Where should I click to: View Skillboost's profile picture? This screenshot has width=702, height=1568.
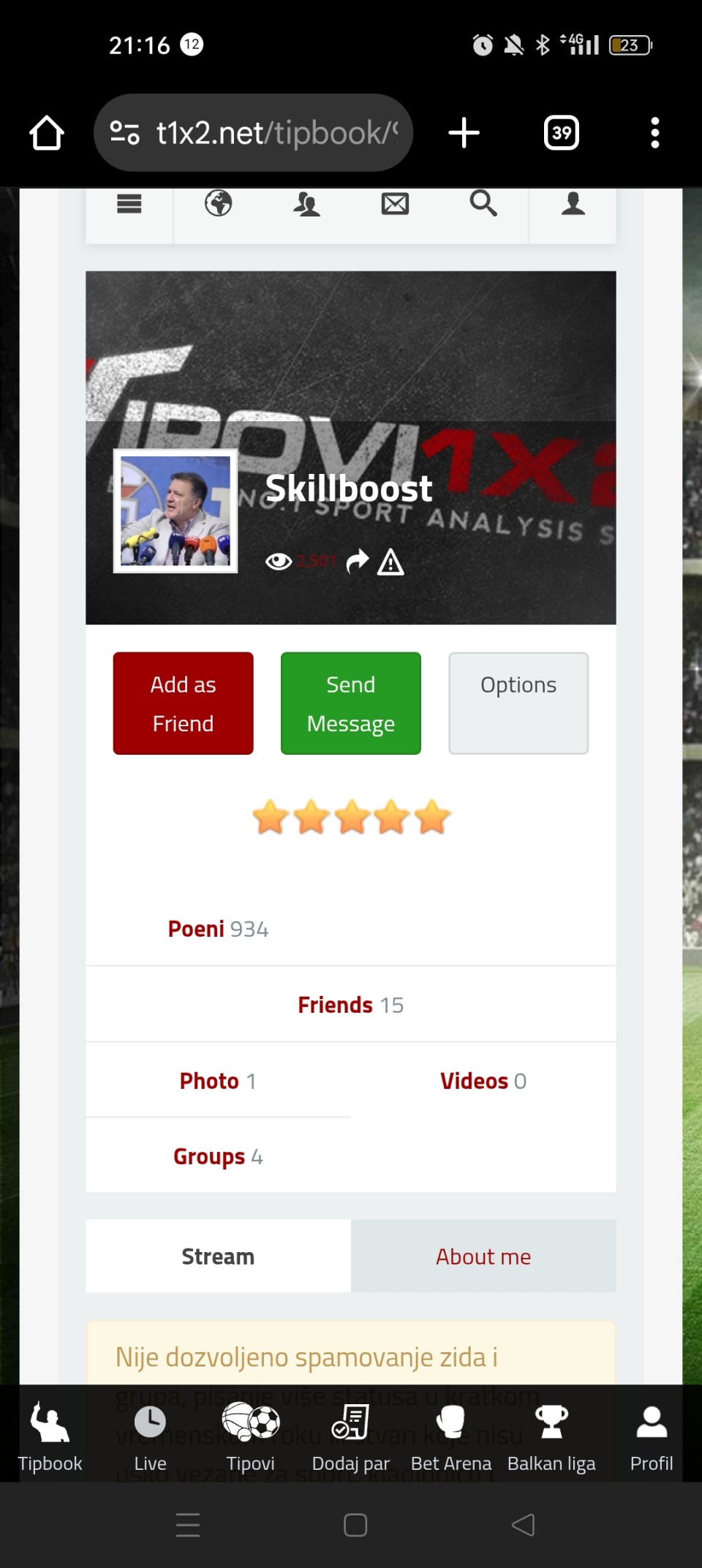pyautogui.click(x=175, y=510)
